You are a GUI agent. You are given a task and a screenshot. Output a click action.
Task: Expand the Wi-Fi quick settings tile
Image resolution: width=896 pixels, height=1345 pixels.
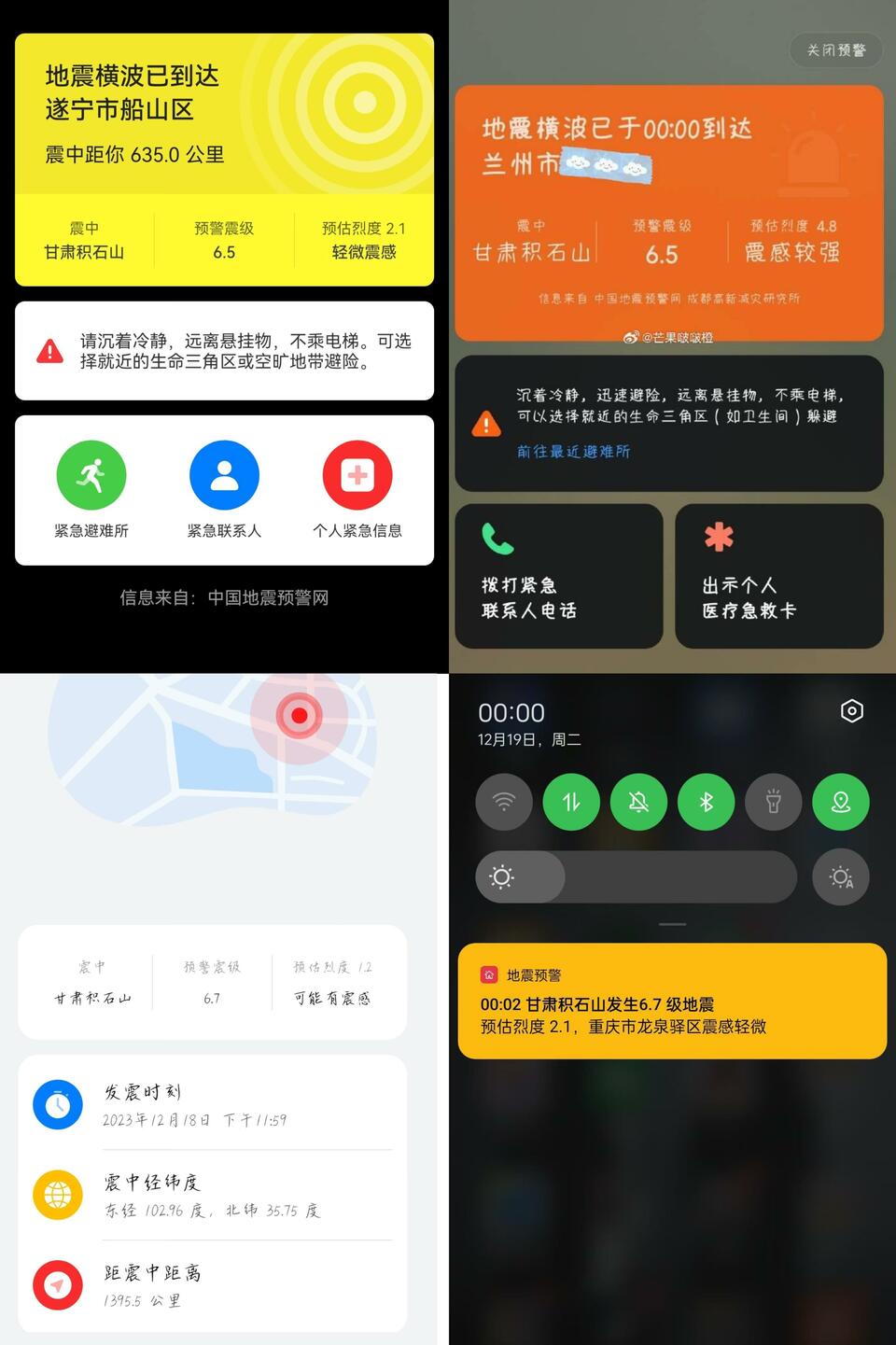(x=504, y=802)
